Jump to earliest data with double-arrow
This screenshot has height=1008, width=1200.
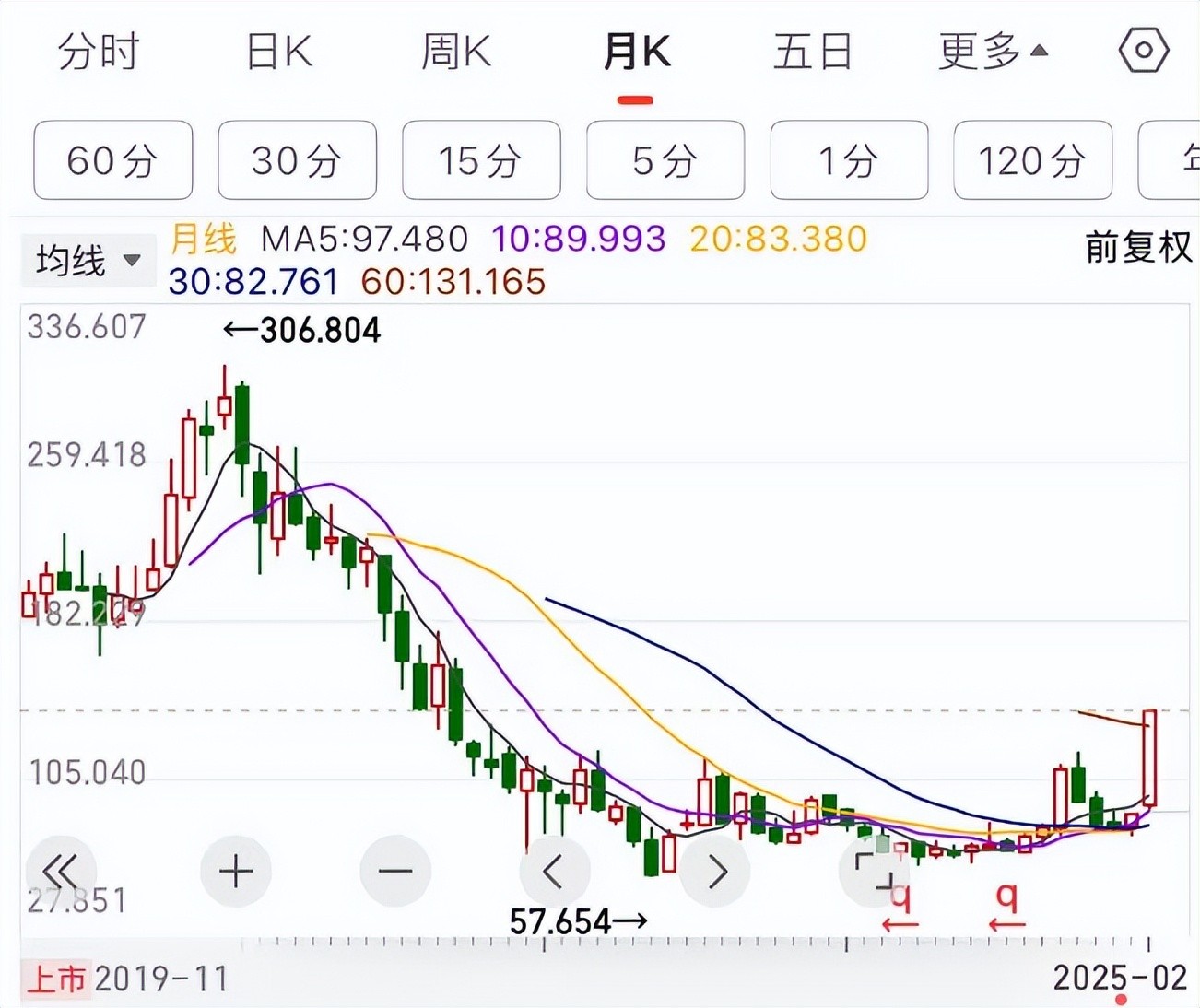click(x=61, y=871)
